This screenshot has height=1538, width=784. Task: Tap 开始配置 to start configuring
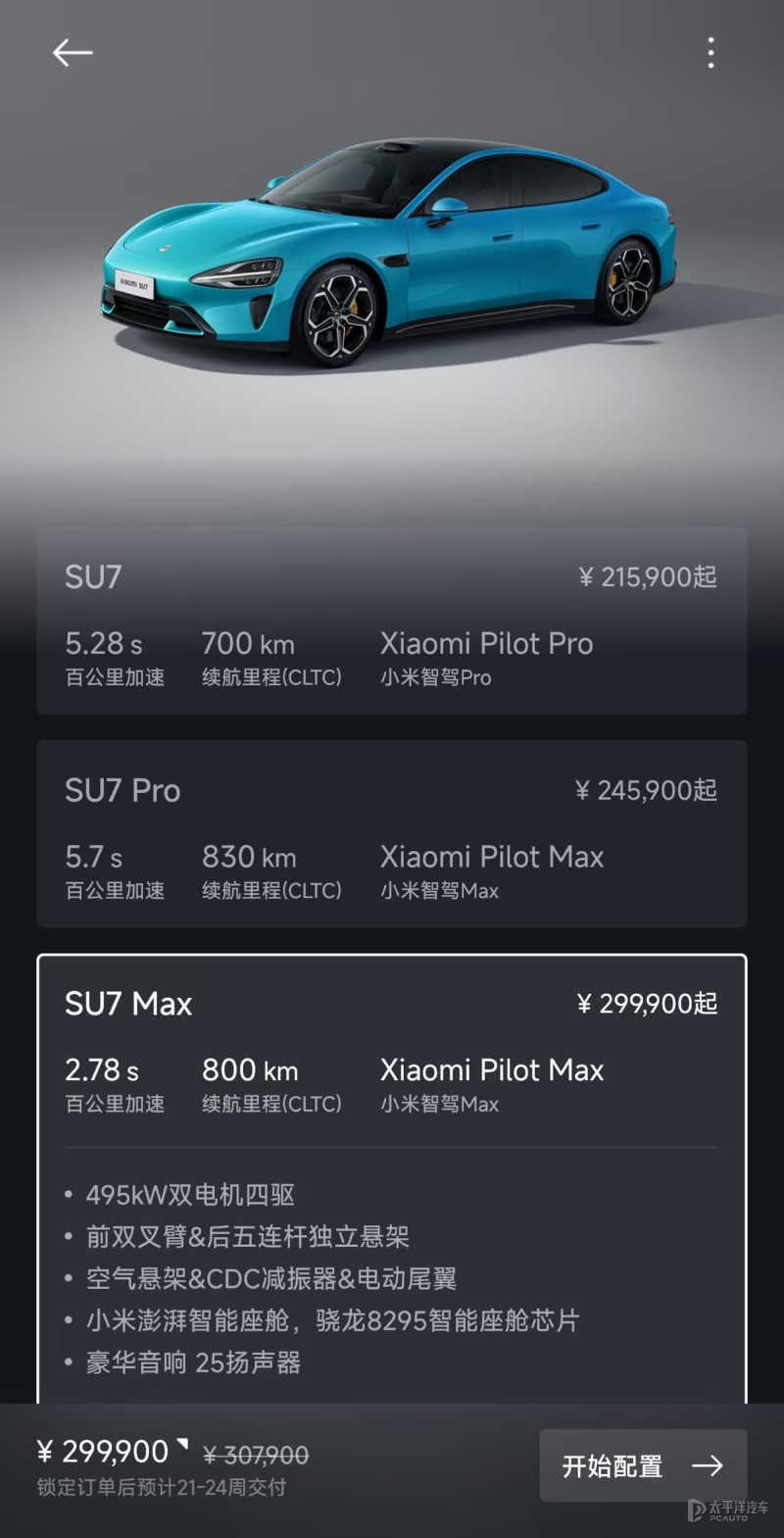click(x=643, y=1465)
